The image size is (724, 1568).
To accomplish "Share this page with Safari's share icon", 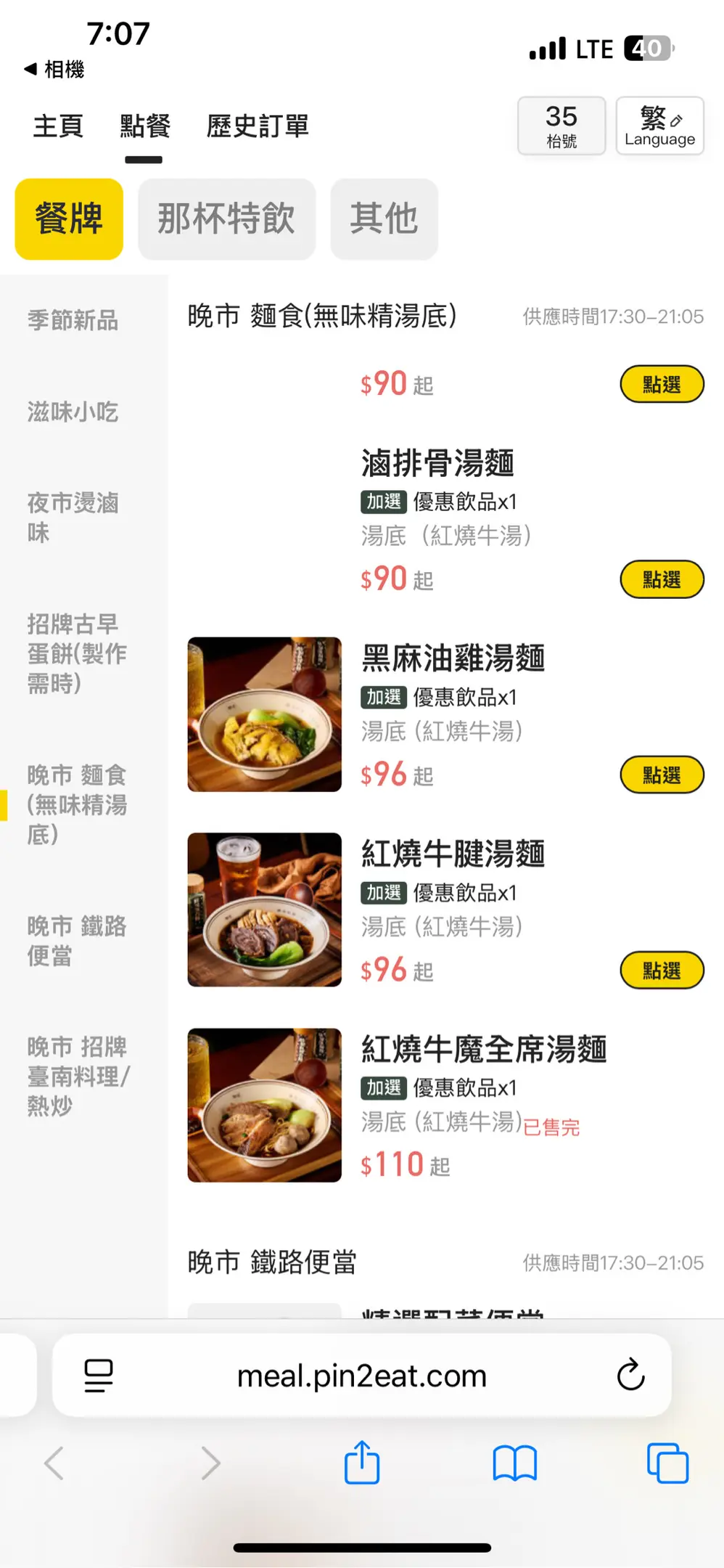I will [362, 1463].
